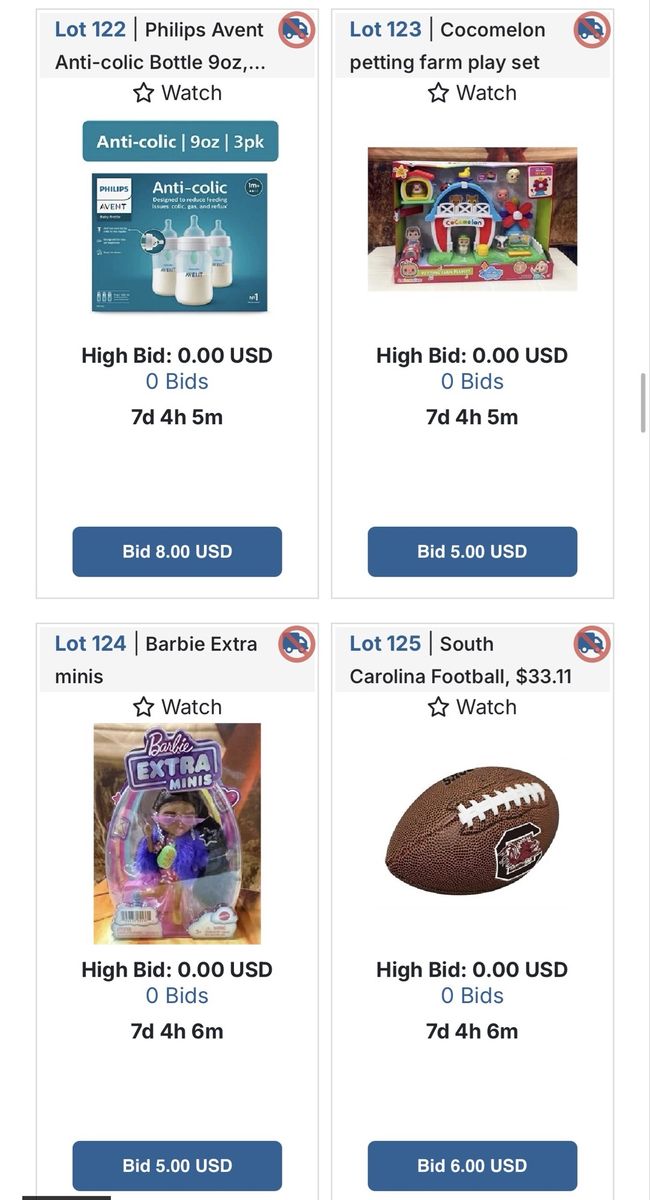Check the 0 Bids link on Lot 125
This screenshot has width=650, height=1200.
tap(472, 996)
